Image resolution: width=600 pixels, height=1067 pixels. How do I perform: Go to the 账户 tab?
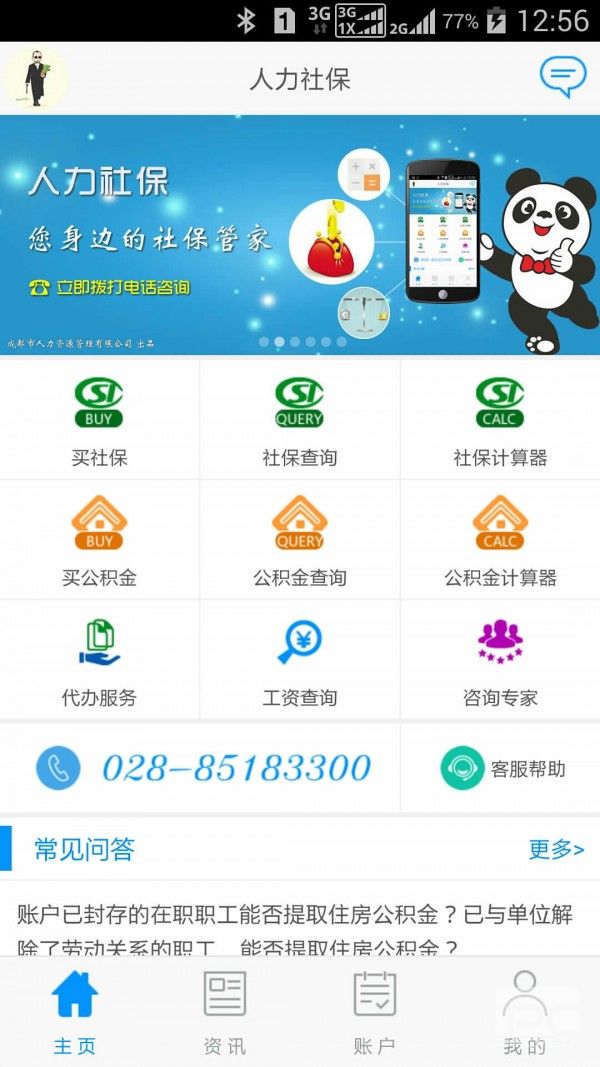pyautogui.click(x=375, y=1012)
